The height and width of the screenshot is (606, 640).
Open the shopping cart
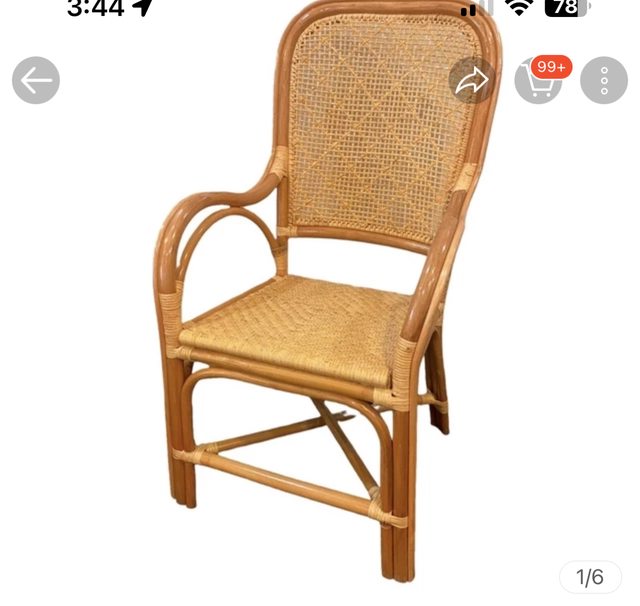[x=537, y=83]
